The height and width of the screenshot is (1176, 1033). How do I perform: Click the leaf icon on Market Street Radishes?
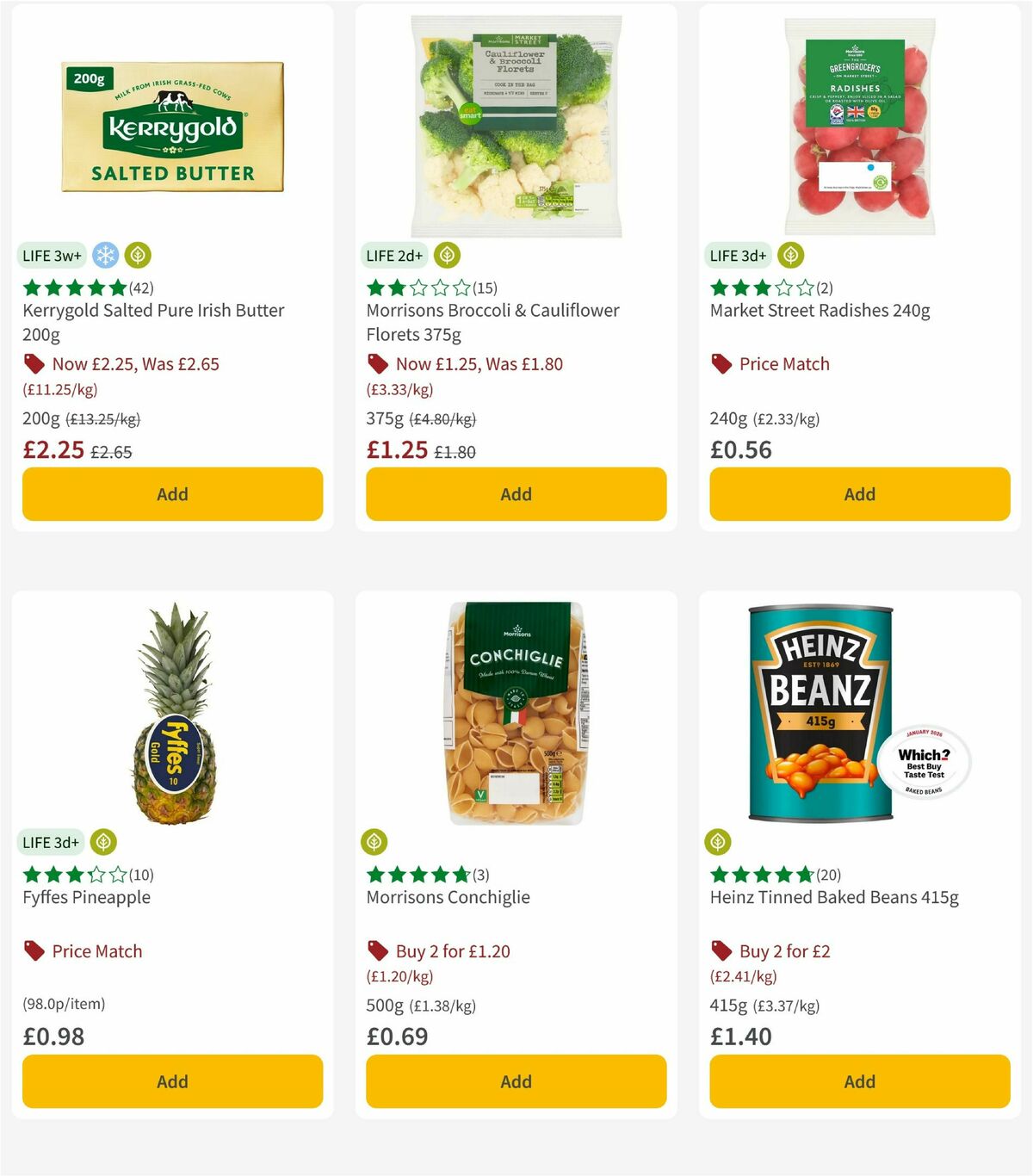[x=790, y=255]
